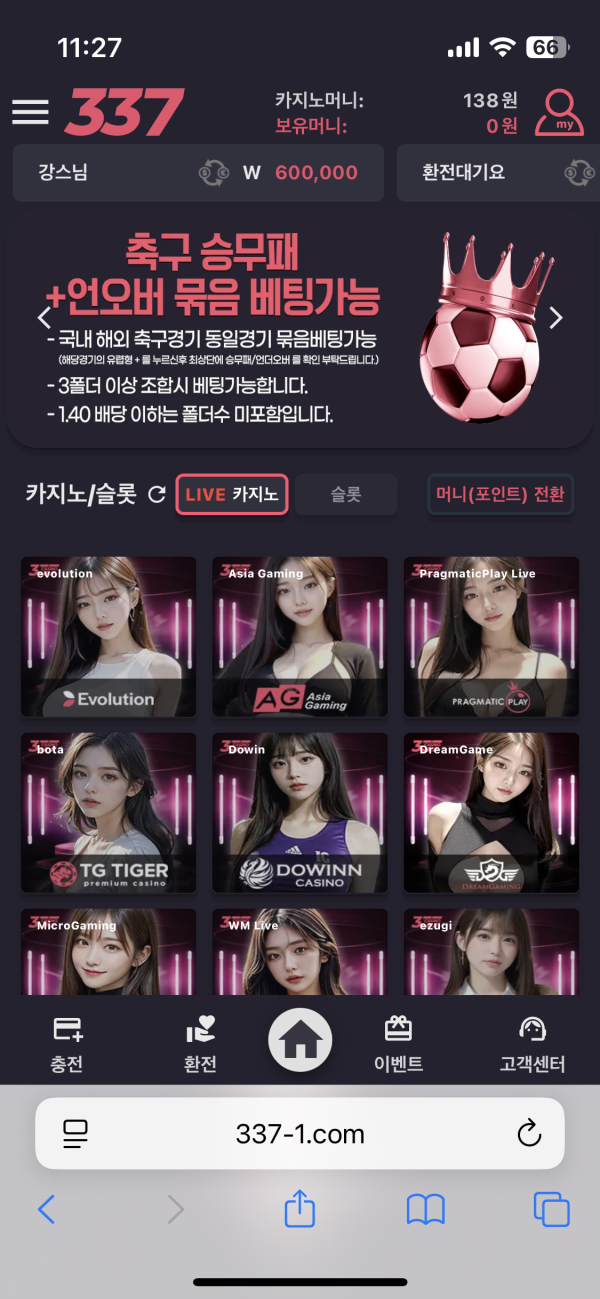
Task: Go to next banner slide
Action: [x=556, y=318]
